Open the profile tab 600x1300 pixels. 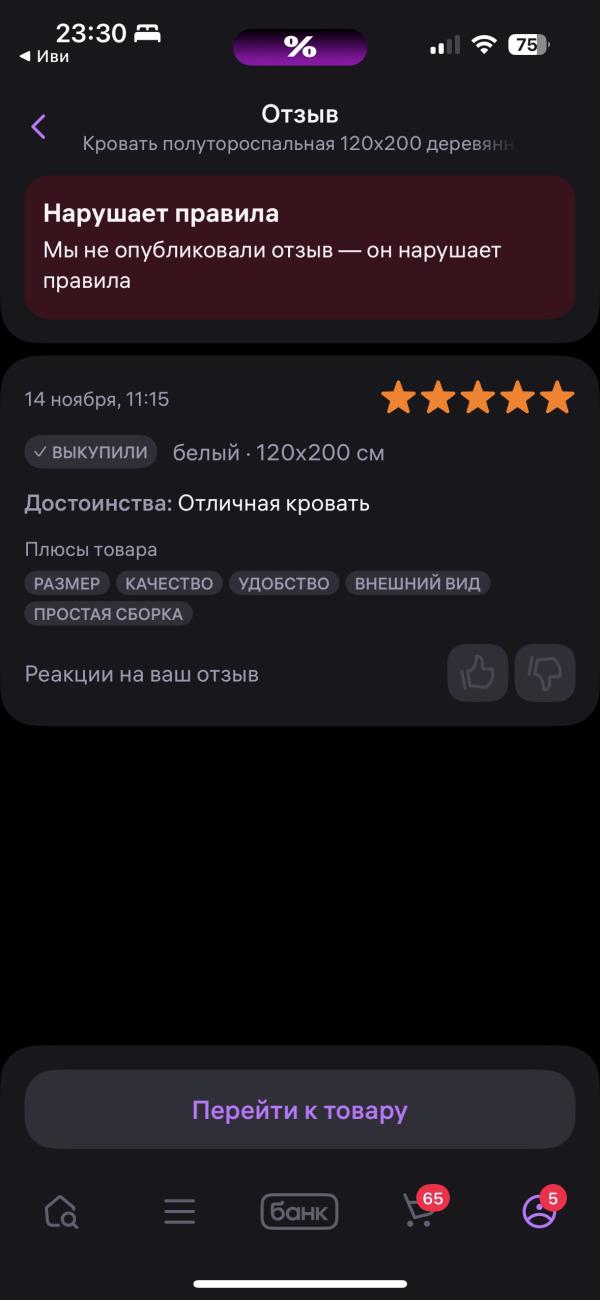point(539,1212)
